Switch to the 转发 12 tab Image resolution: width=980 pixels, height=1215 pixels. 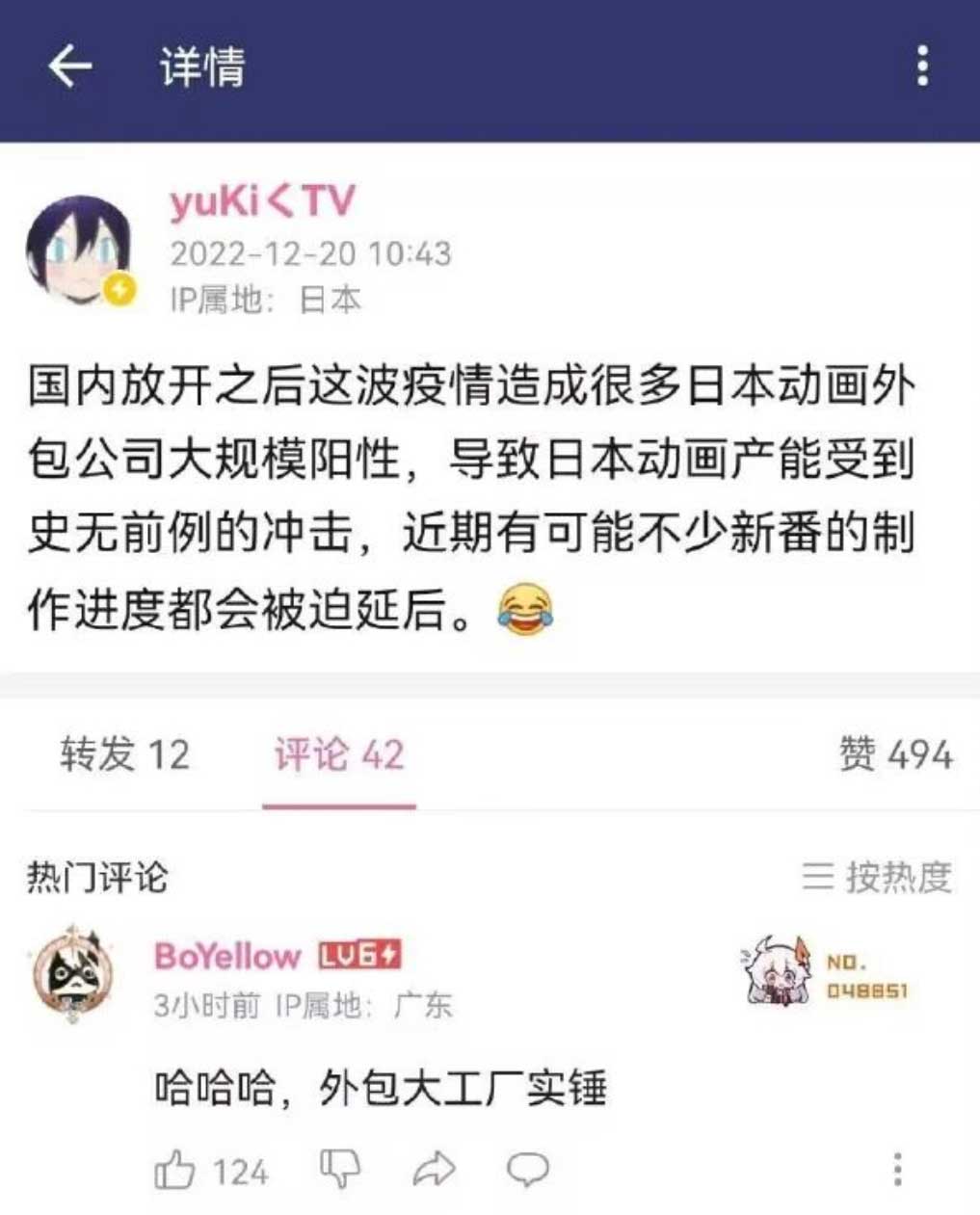coord(124,754)
